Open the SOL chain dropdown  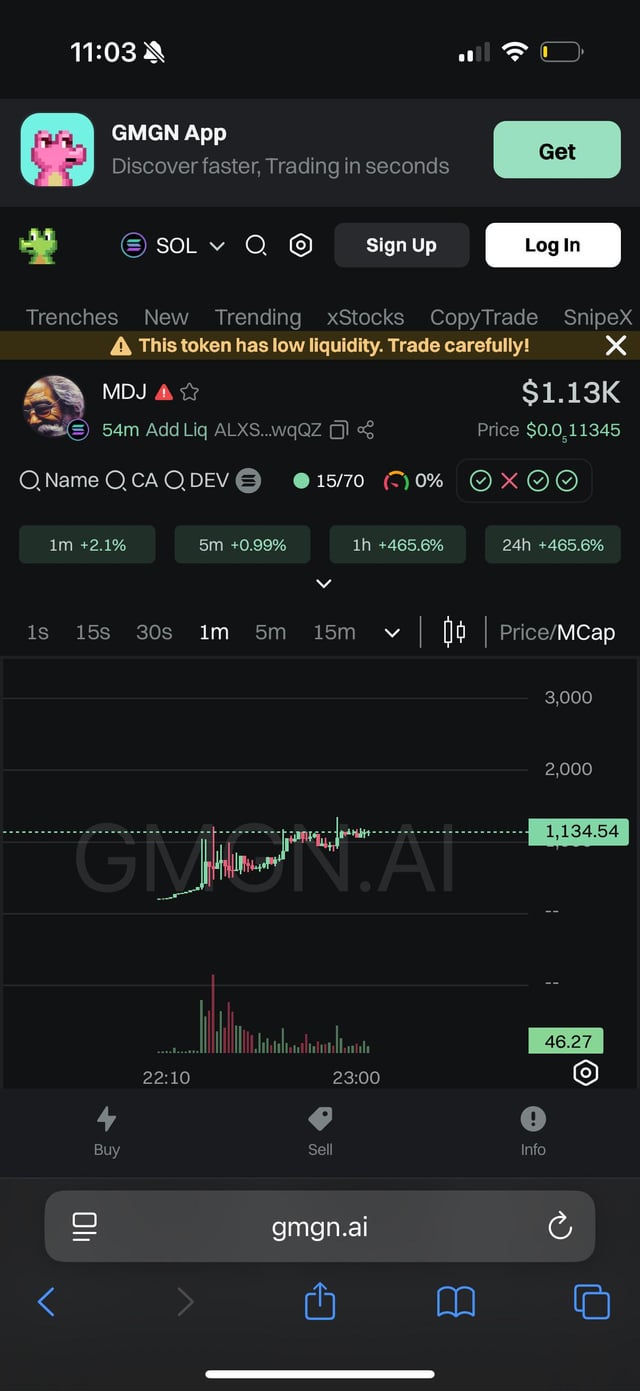[174, 246]
